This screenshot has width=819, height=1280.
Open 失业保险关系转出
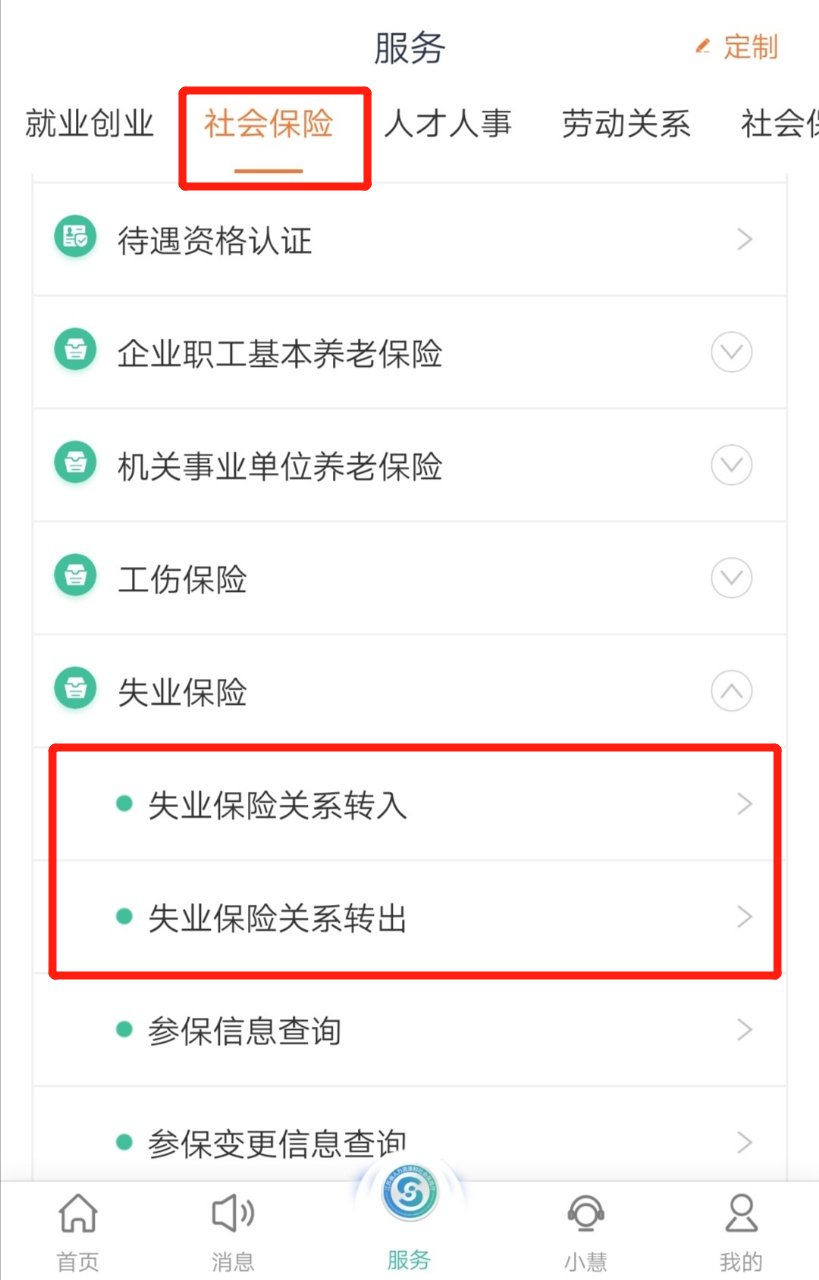coord(409,917)
